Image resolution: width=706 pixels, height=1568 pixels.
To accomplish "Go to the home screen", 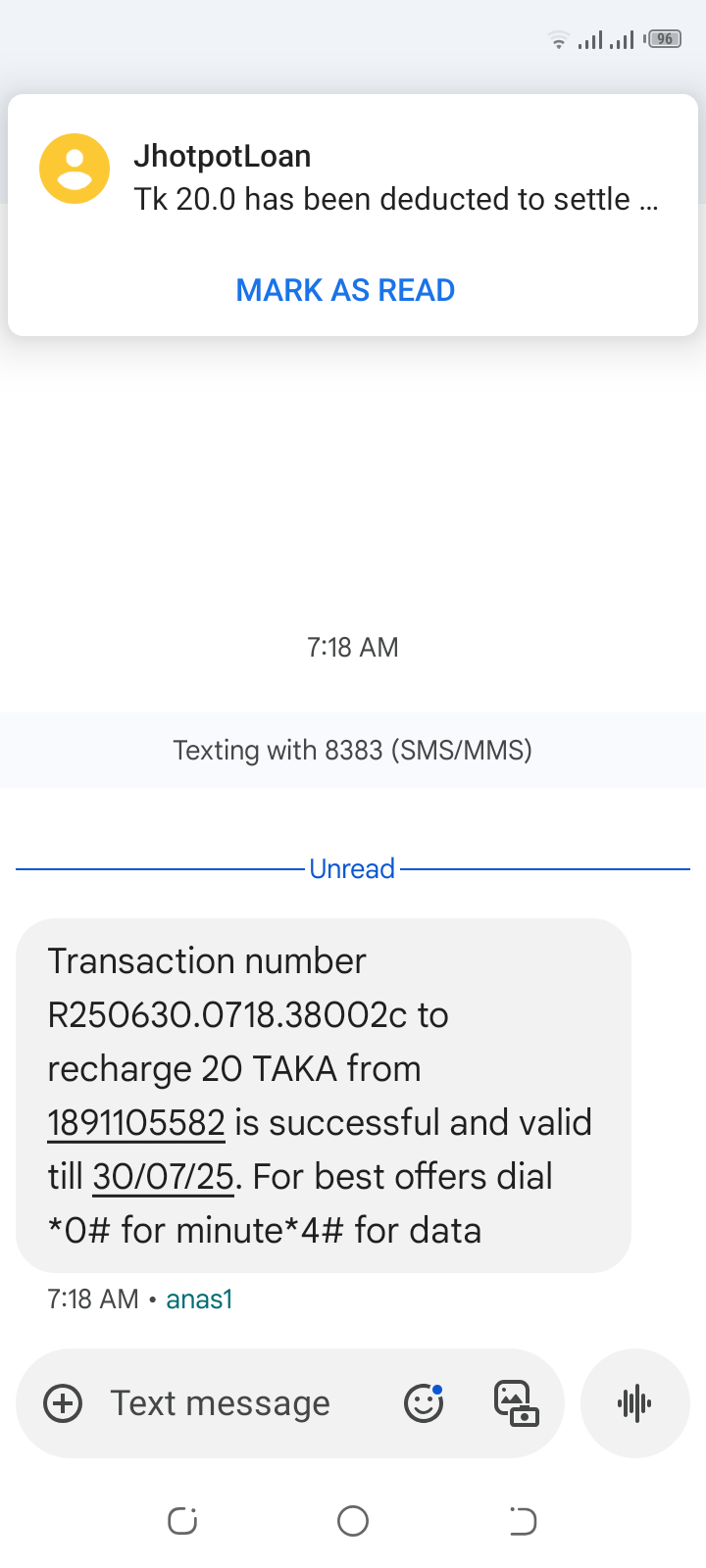I will pyautogui.click(x=353, y=1521).
